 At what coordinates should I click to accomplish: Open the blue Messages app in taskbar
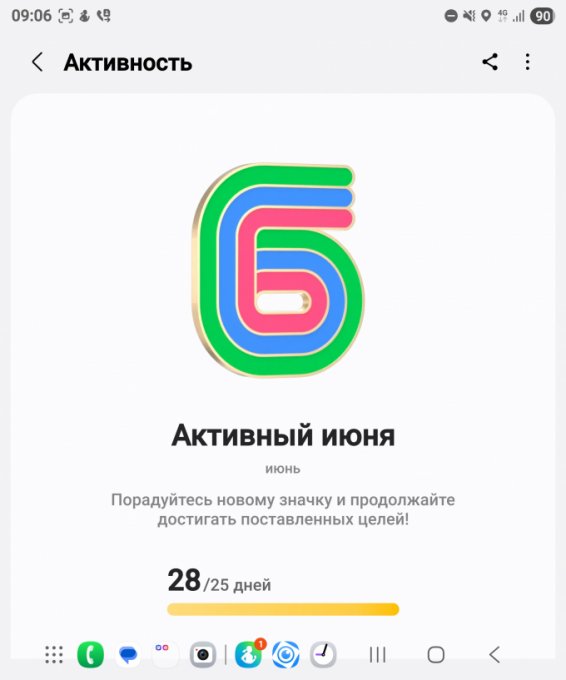pyautogui.click(x=128, y=654)
